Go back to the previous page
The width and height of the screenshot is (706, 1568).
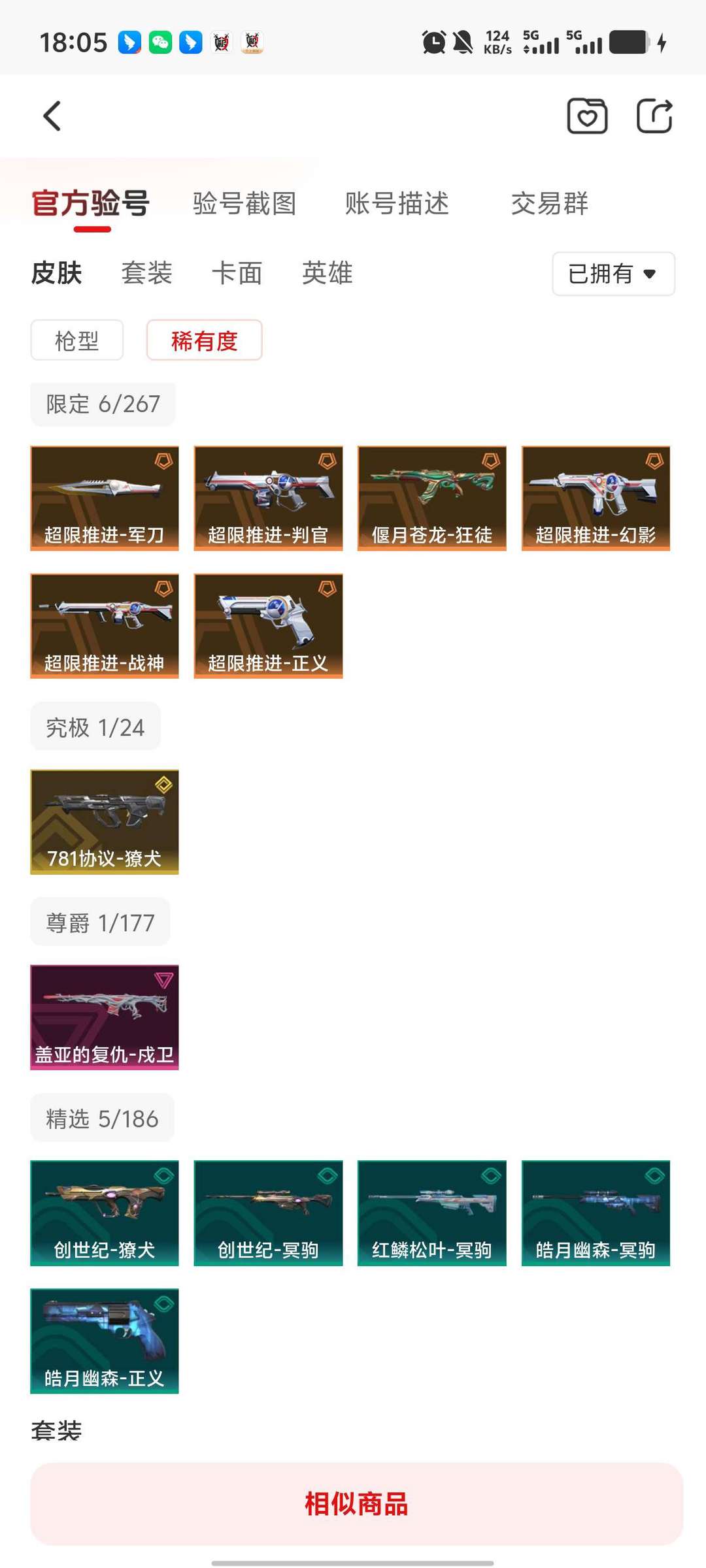[x=52, y=116]
